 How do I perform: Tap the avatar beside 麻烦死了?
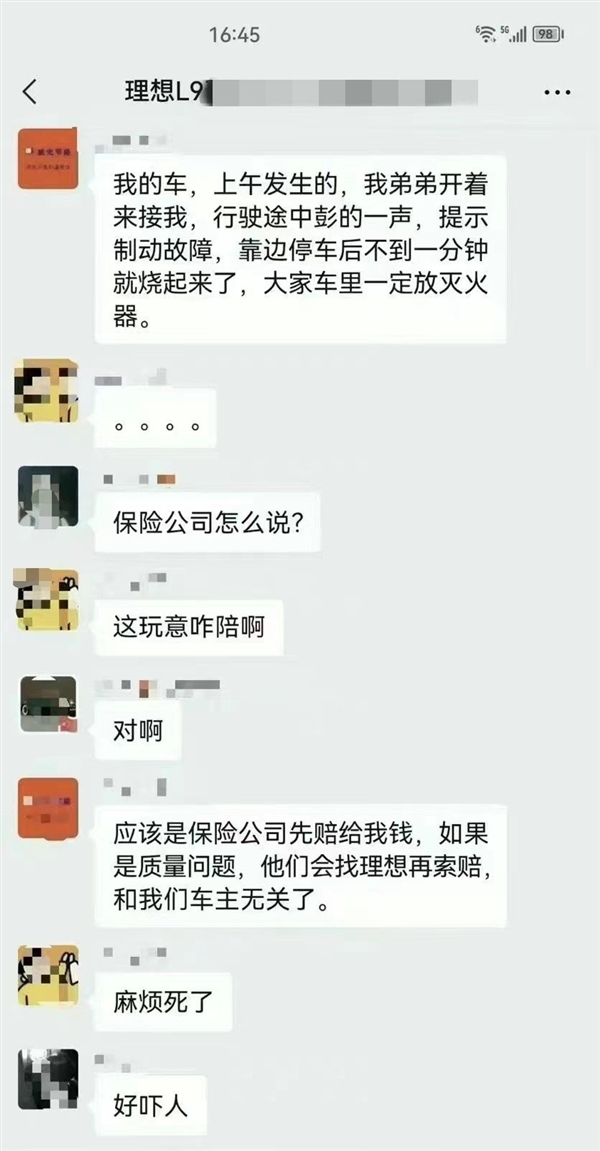tap(48, 975)
